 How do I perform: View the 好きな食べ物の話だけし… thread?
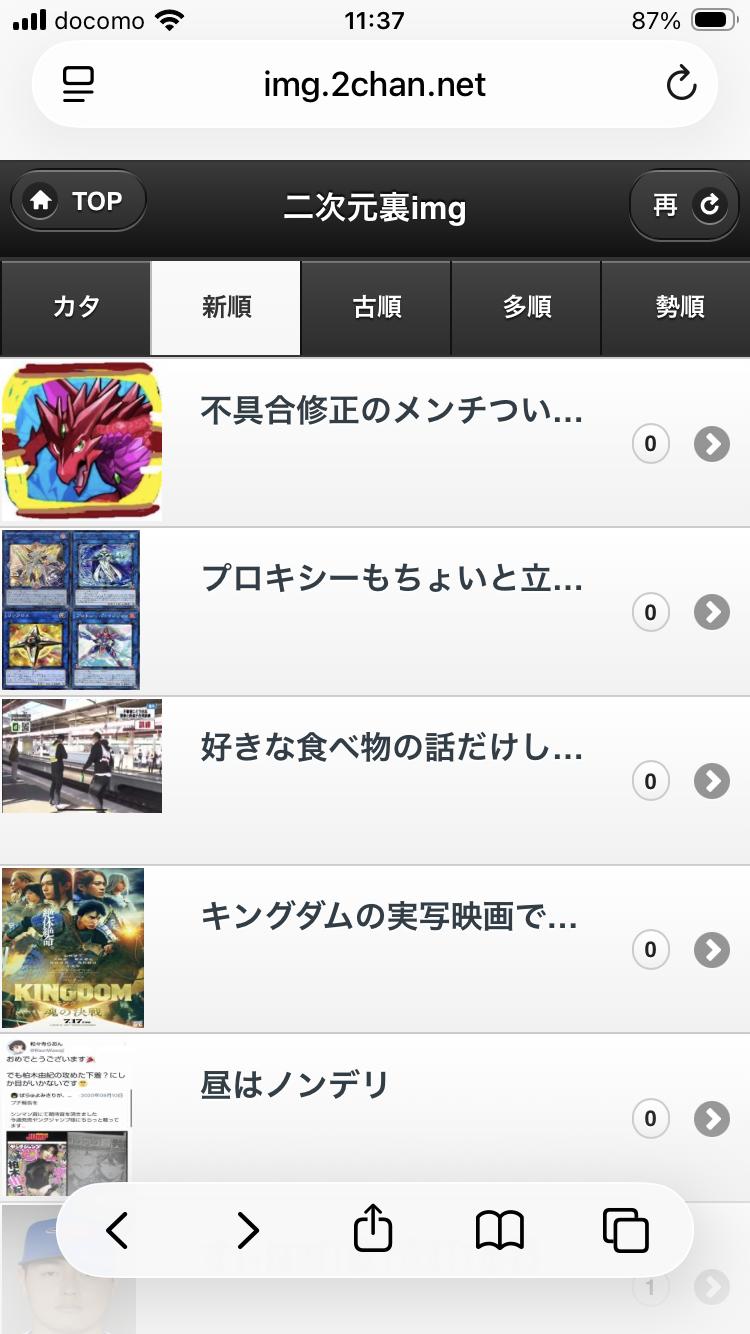point(391,747)
